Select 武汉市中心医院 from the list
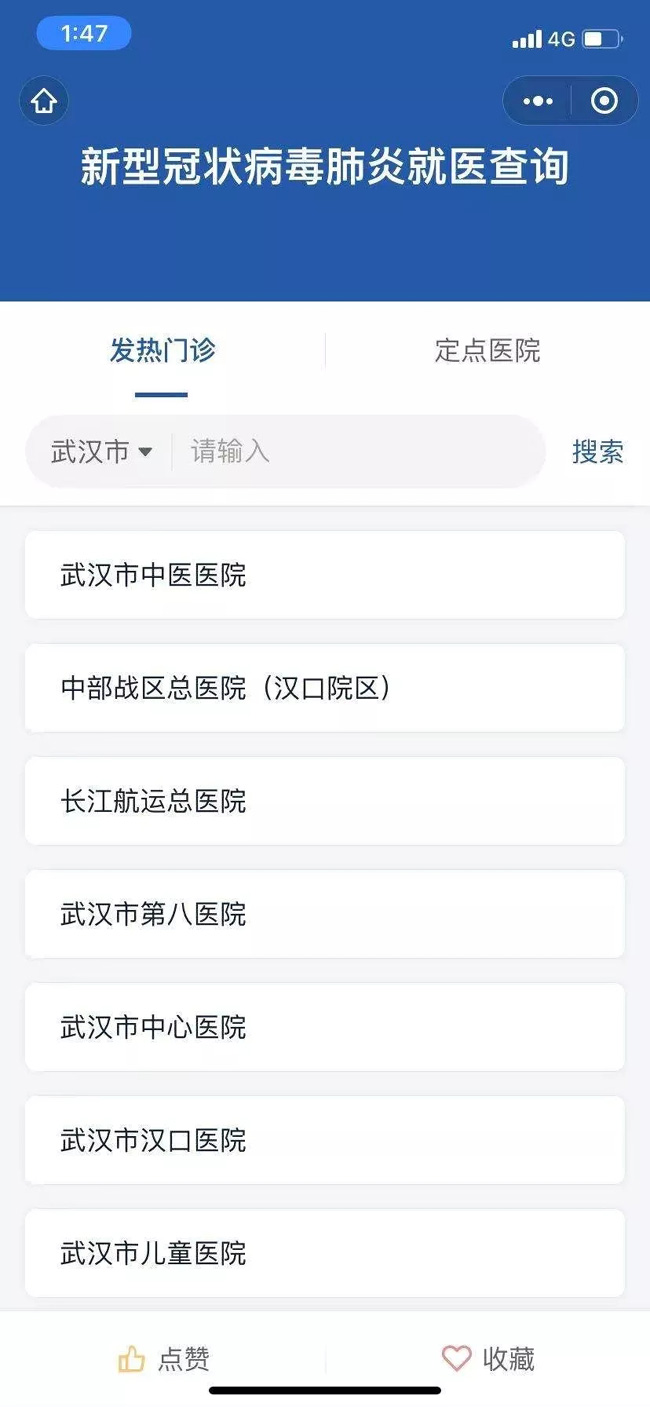The height and width of the screenshot is (1407, 650). (x=325, y=1027)
